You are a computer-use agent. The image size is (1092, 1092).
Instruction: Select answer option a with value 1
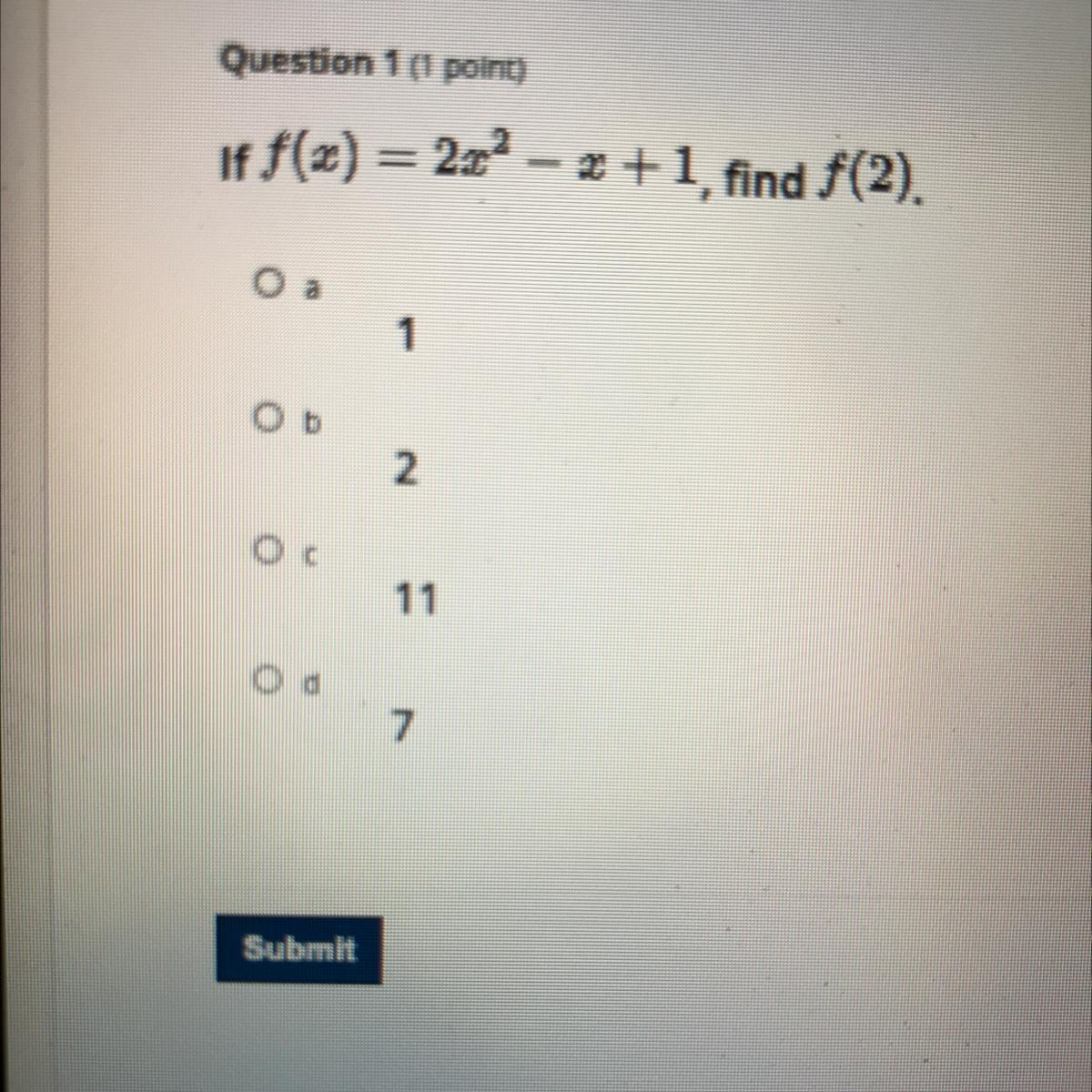click(265, 285)
